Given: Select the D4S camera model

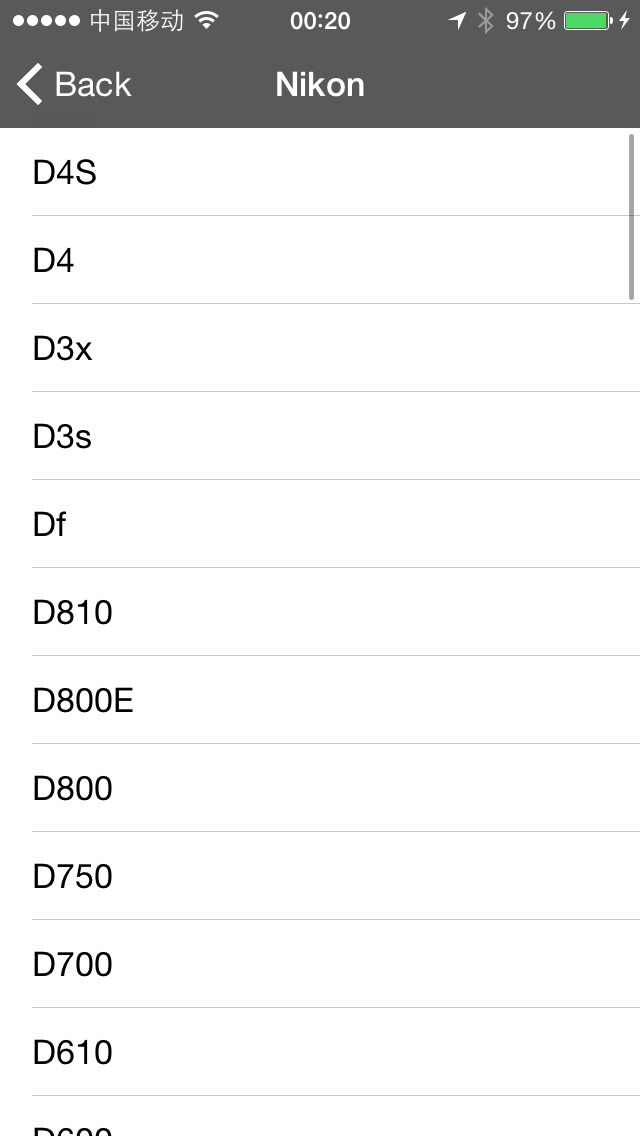Looking at the screenshot, I should 320,172.
